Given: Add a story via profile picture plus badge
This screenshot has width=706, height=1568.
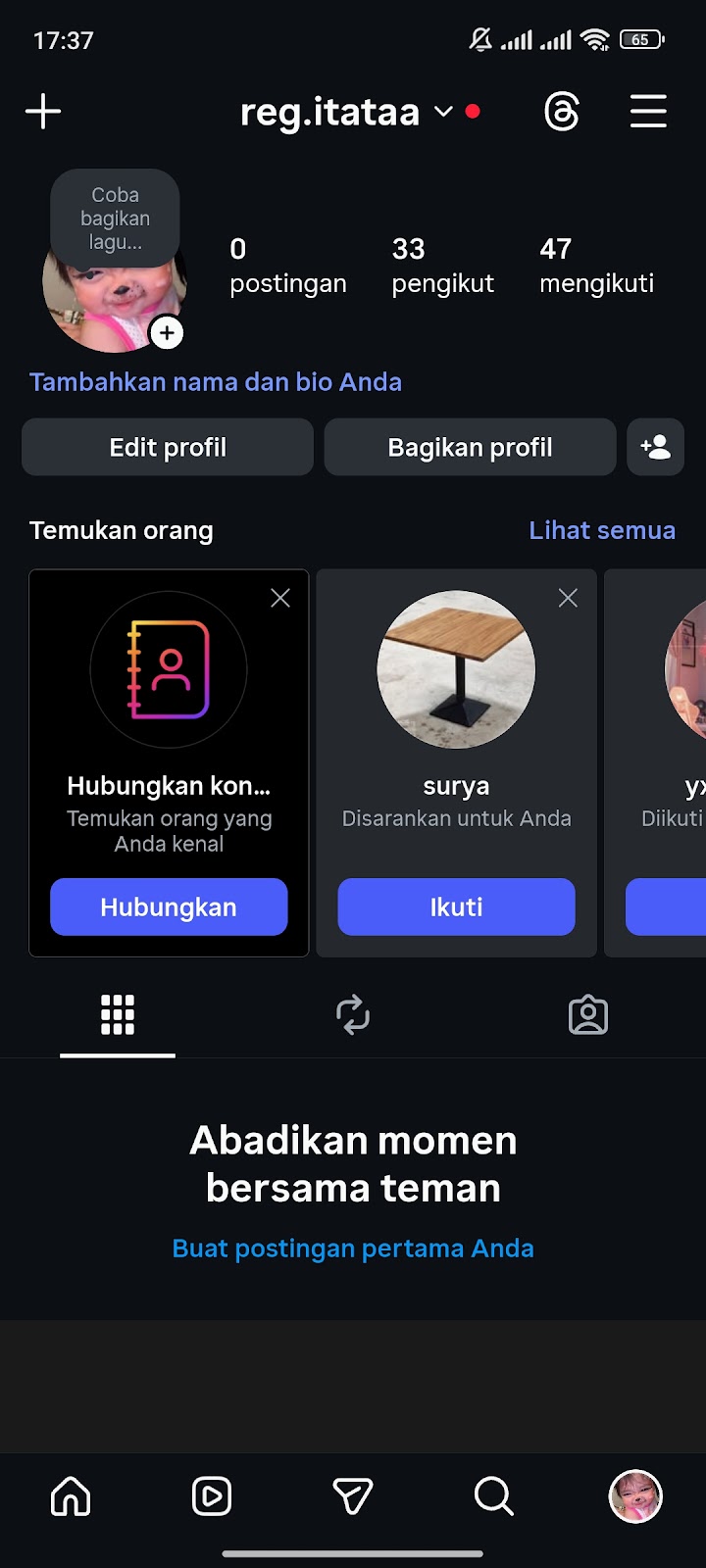Looking at the screenshot, I should pos(167,333).
